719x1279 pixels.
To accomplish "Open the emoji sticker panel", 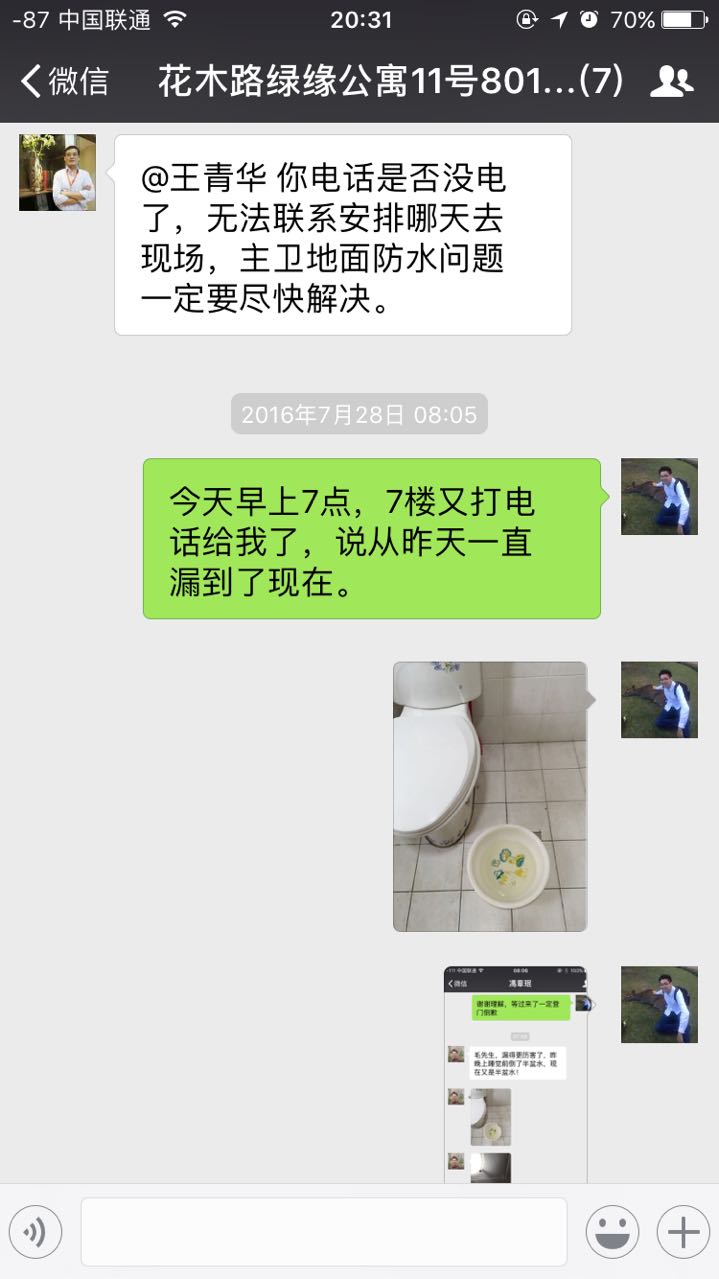I will click(x=613, y=1232).
